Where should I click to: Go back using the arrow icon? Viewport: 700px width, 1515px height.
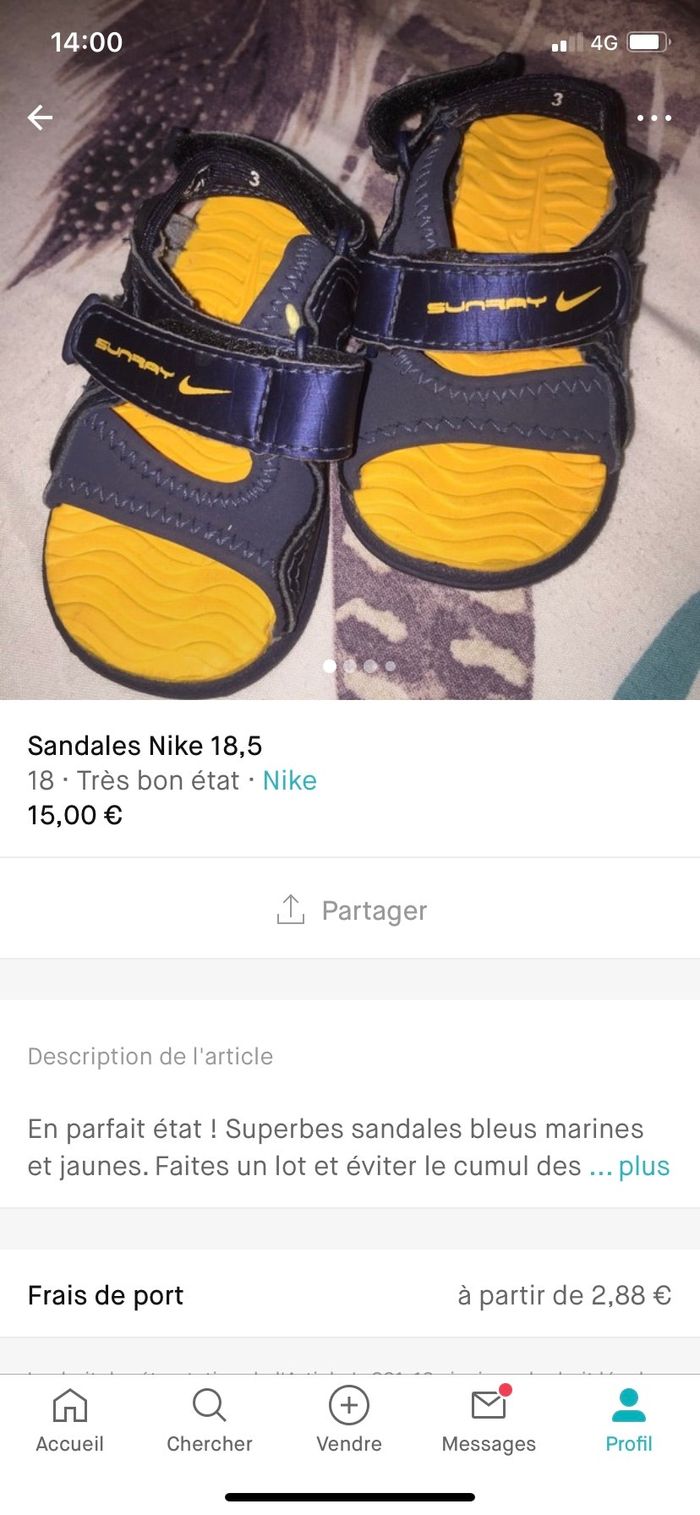(40, 118)
